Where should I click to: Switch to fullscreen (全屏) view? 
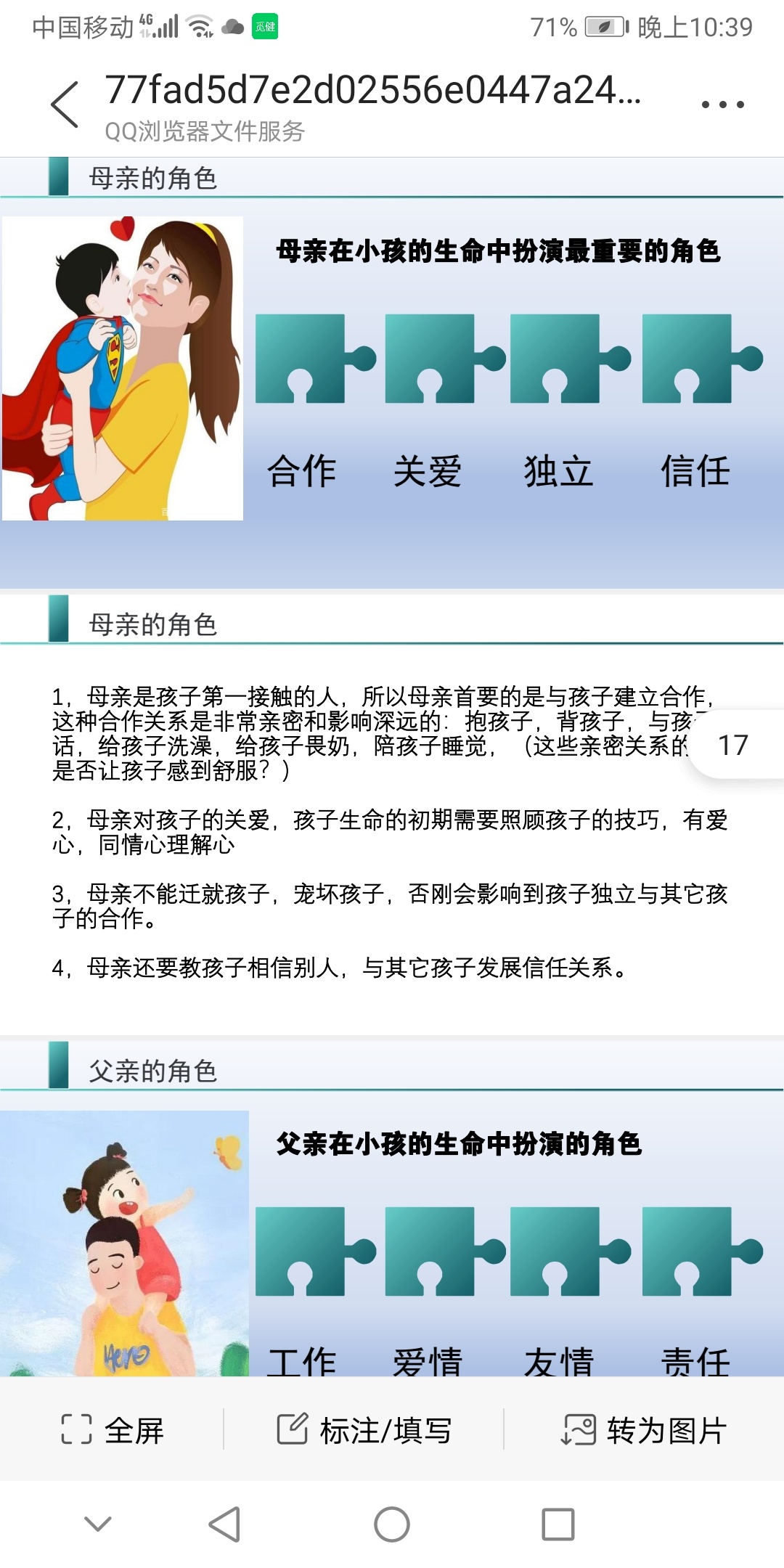(x=113, y=1430)
